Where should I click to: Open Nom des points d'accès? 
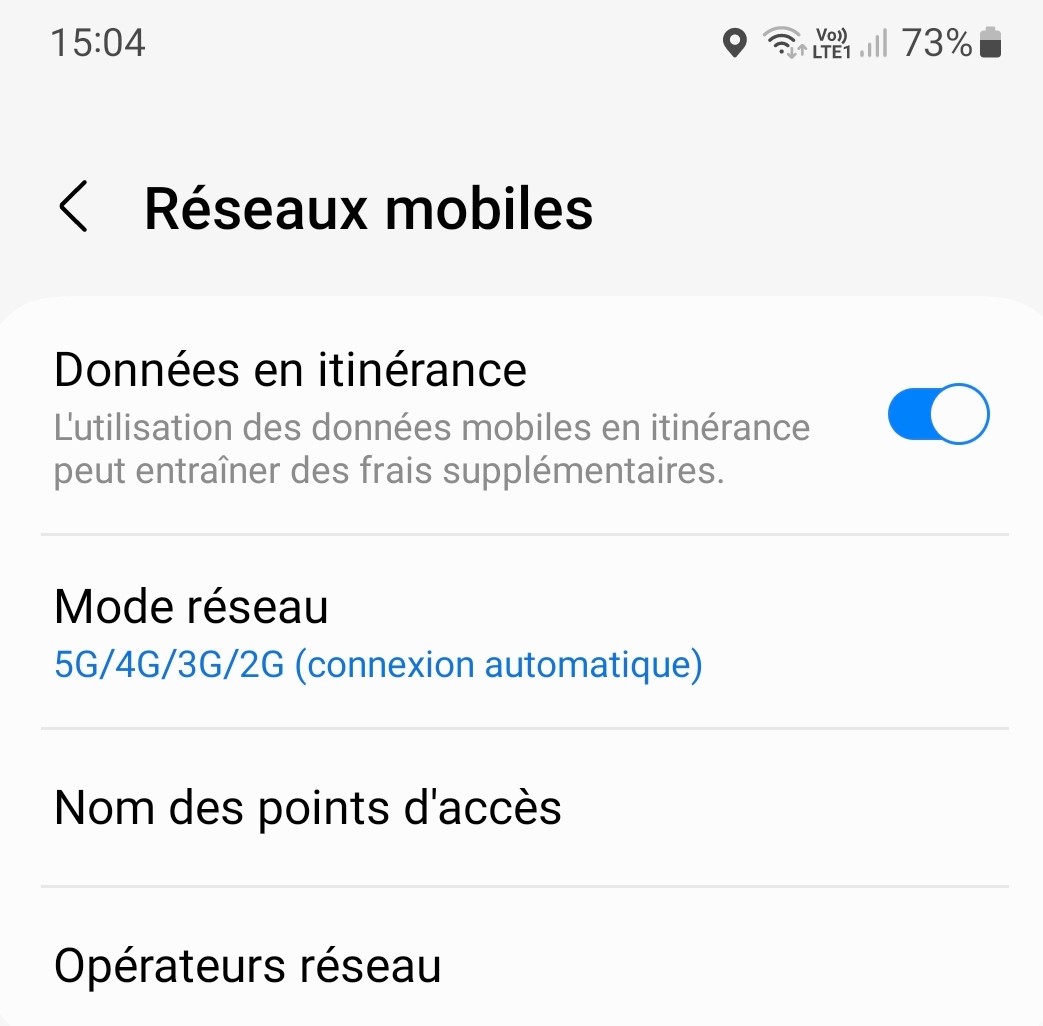pos(308,808)
